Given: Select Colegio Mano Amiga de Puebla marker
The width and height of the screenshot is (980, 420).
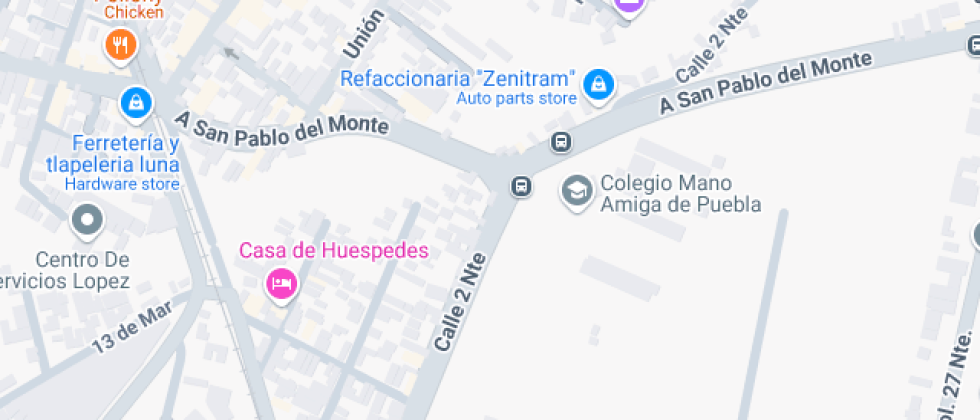Looking at the screenshot, I should [x=576, y=190].
